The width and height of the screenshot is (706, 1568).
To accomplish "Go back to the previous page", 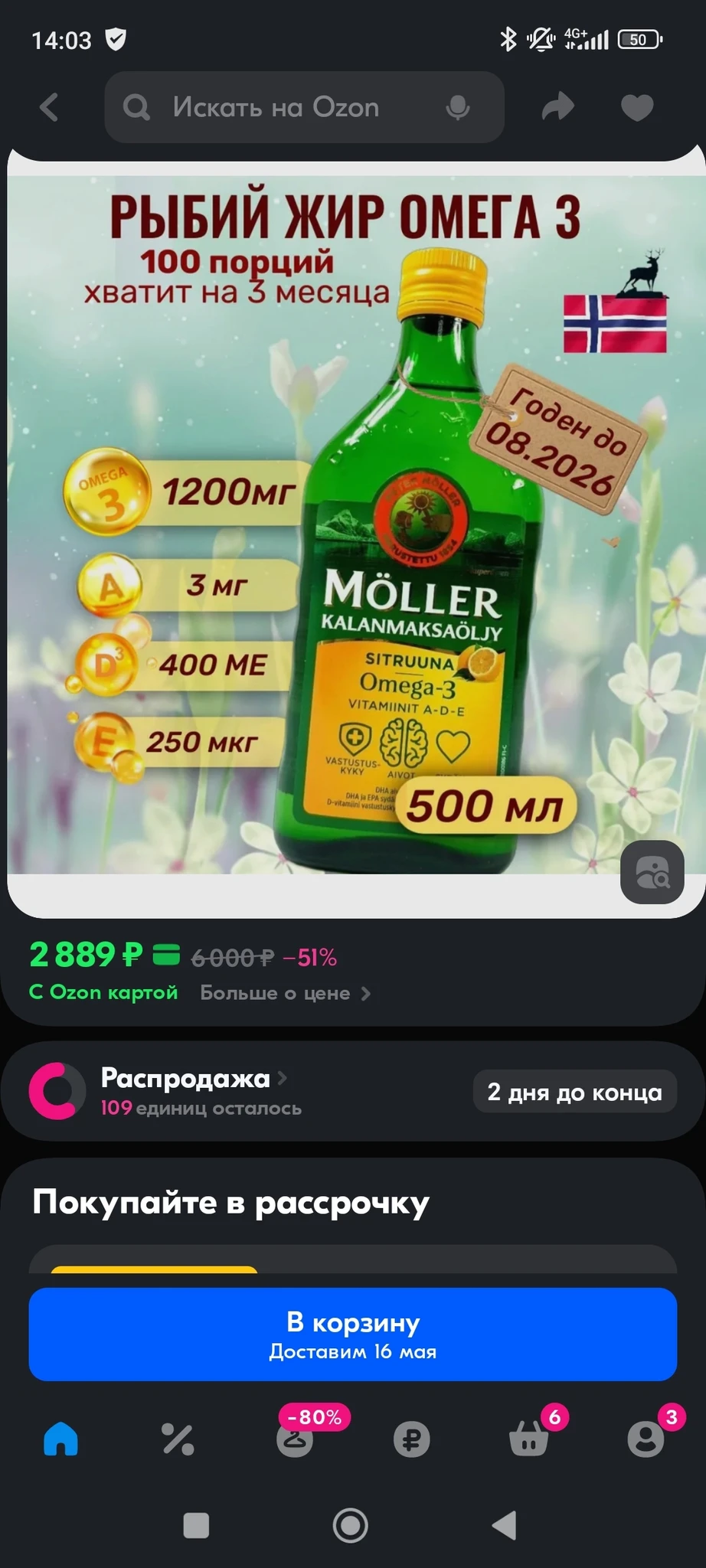I will point(50,107).
